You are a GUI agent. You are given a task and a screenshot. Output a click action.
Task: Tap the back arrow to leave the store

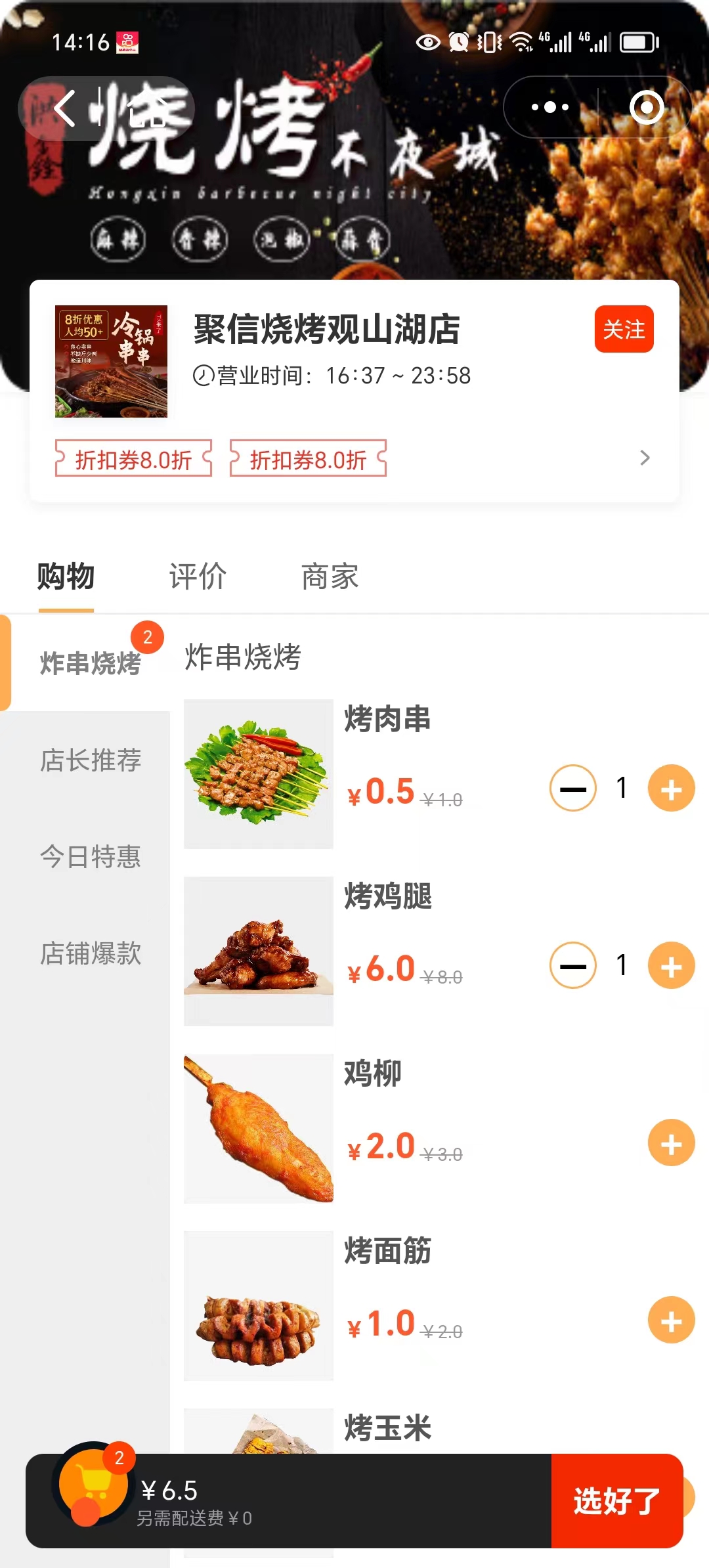click(64, 108)
